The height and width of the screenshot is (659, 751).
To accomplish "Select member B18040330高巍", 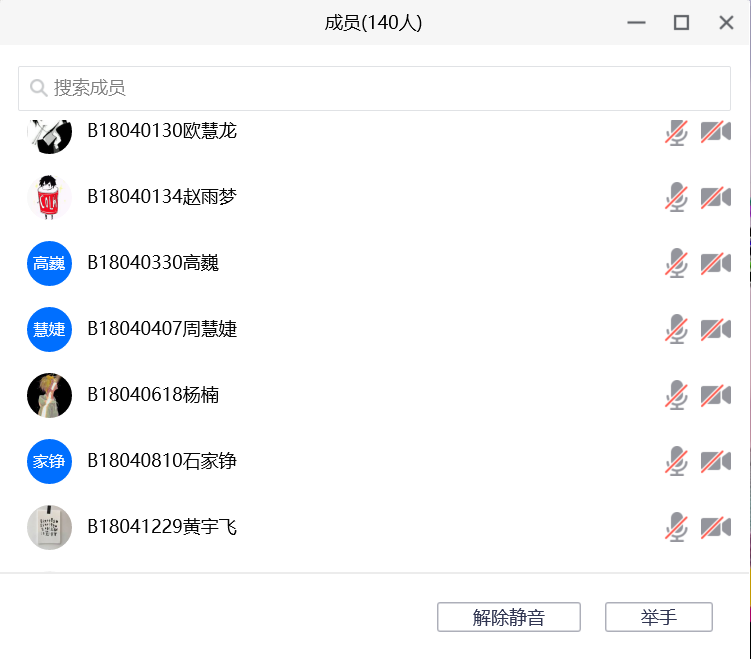I will [x=152, y=263].
